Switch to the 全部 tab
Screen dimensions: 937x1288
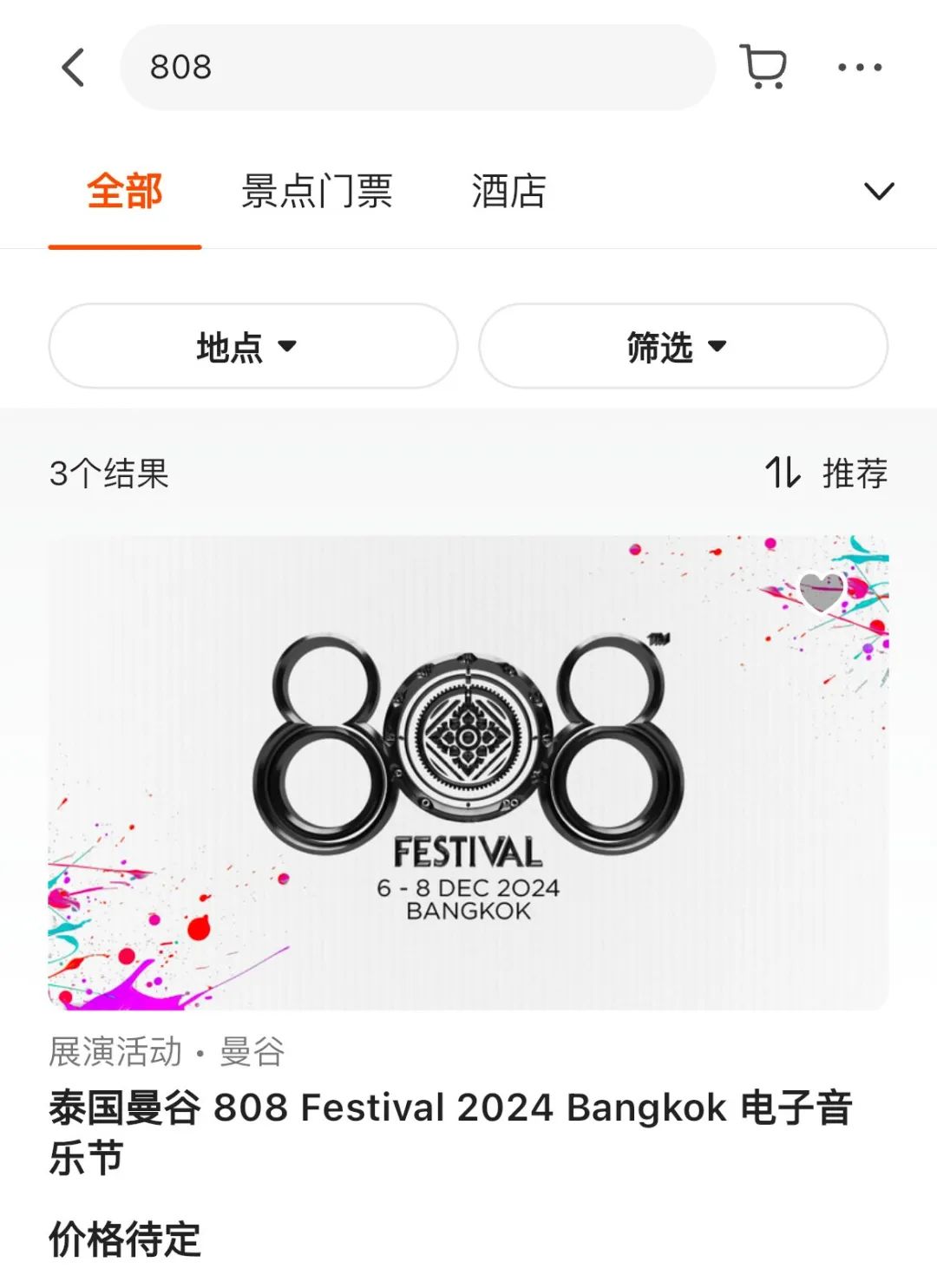click(125, 192)
